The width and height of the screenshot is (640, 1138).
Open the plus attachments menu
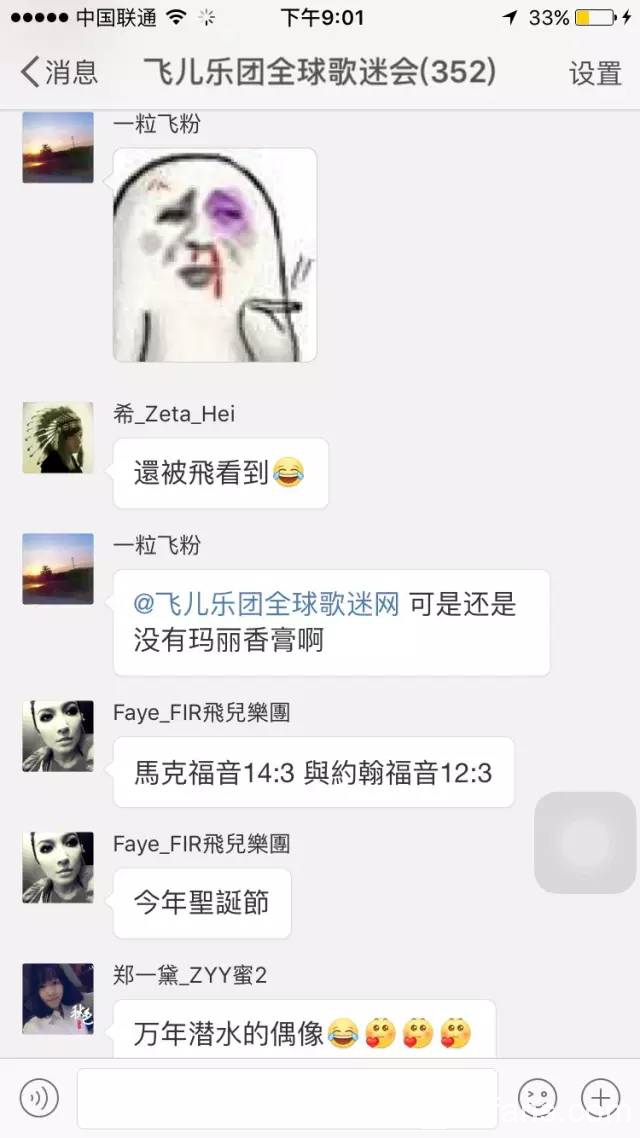pos(600,1097)
